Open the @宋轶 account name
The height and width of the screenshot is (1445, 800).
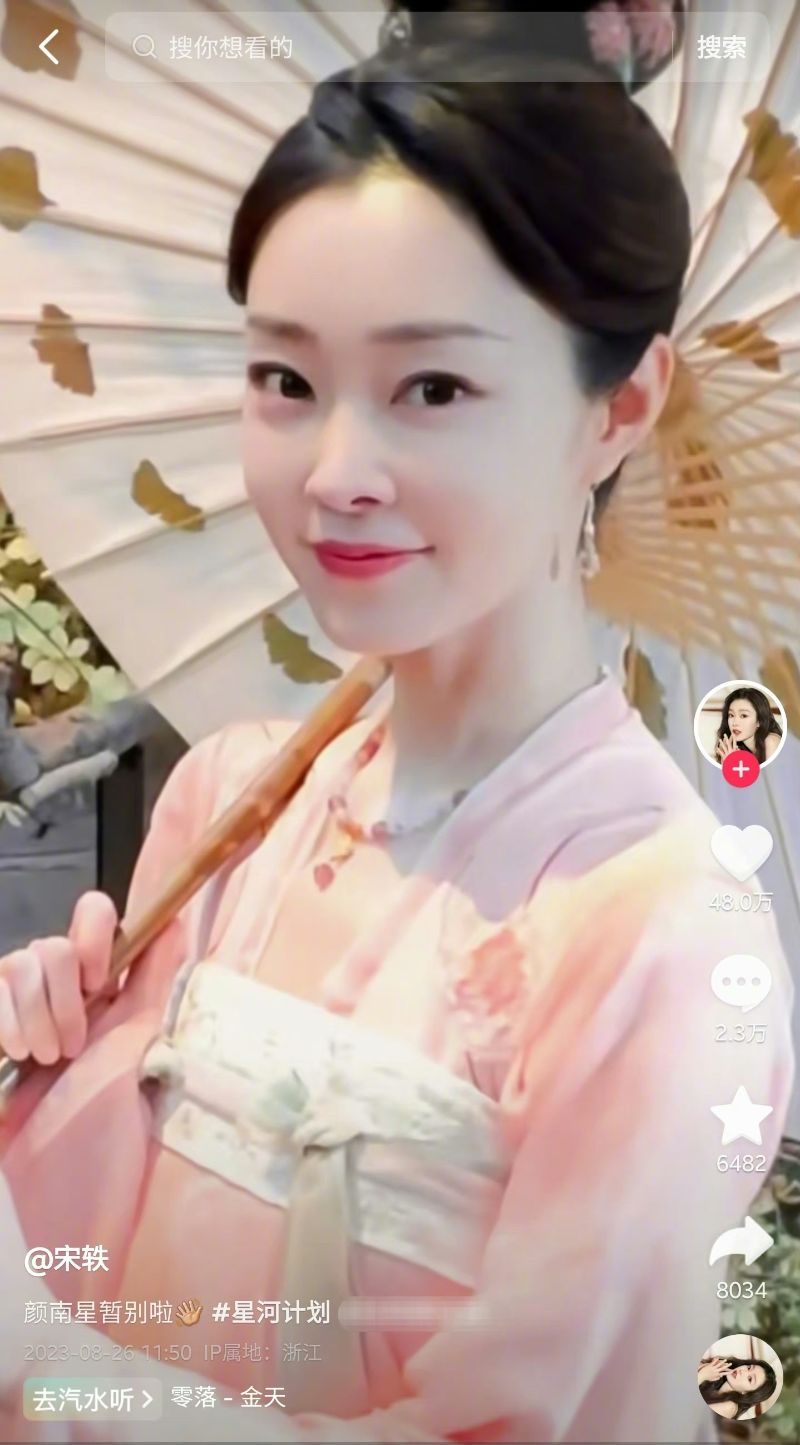[x=67, y=1260]
